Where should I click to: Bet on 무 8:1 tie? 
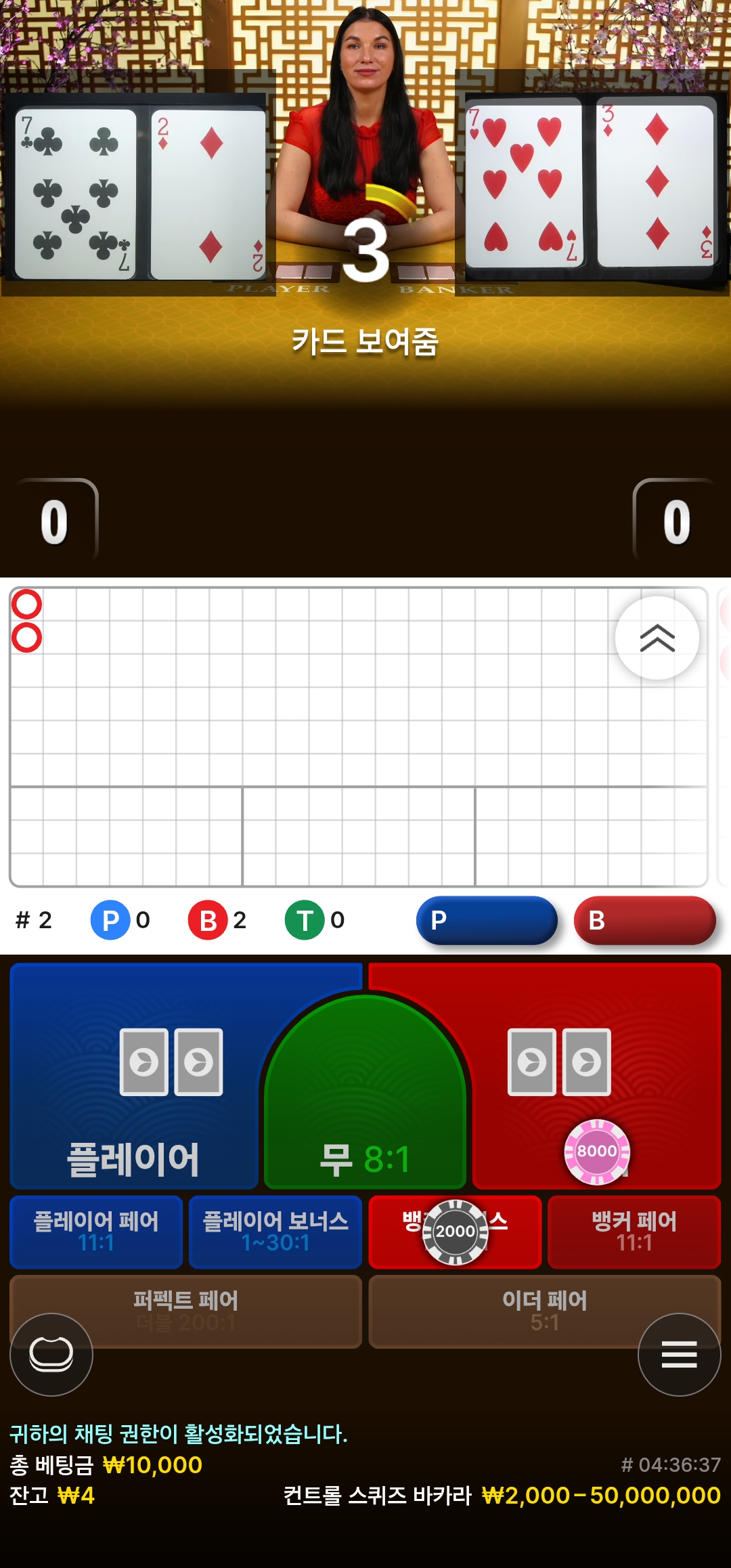[x=365, y=1110]
